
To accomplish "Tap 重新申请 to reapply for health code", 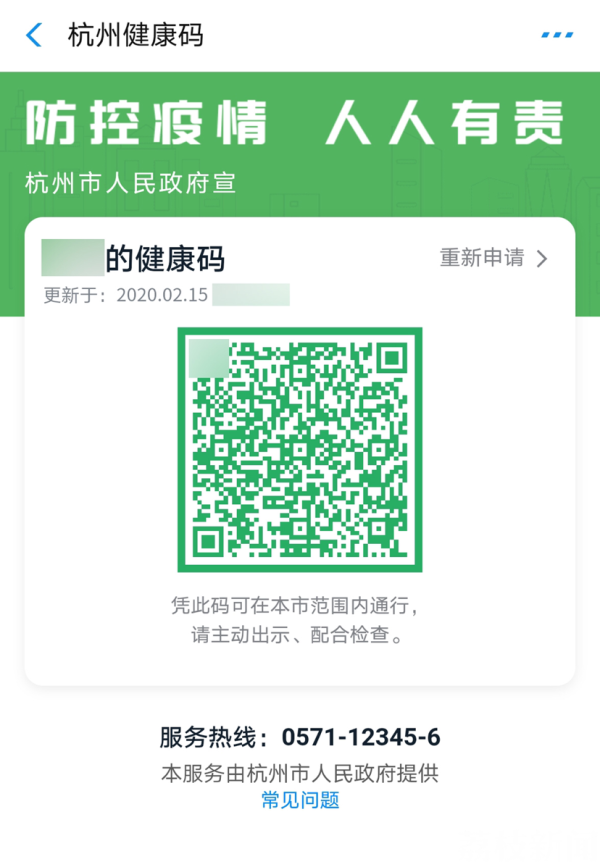I will [x=494, y=258].
